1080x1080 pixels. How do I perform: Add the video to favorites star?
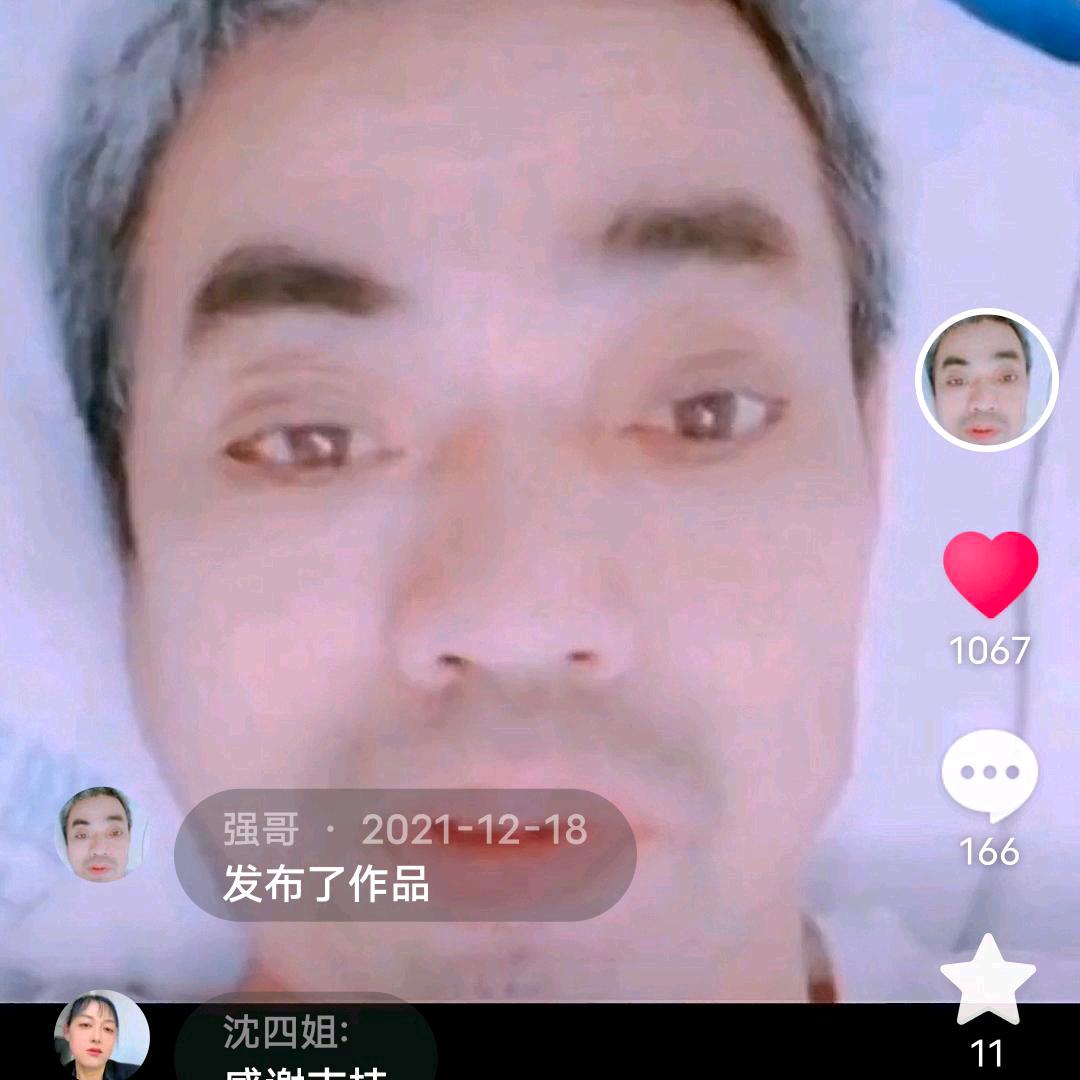[x=988, y=981]
